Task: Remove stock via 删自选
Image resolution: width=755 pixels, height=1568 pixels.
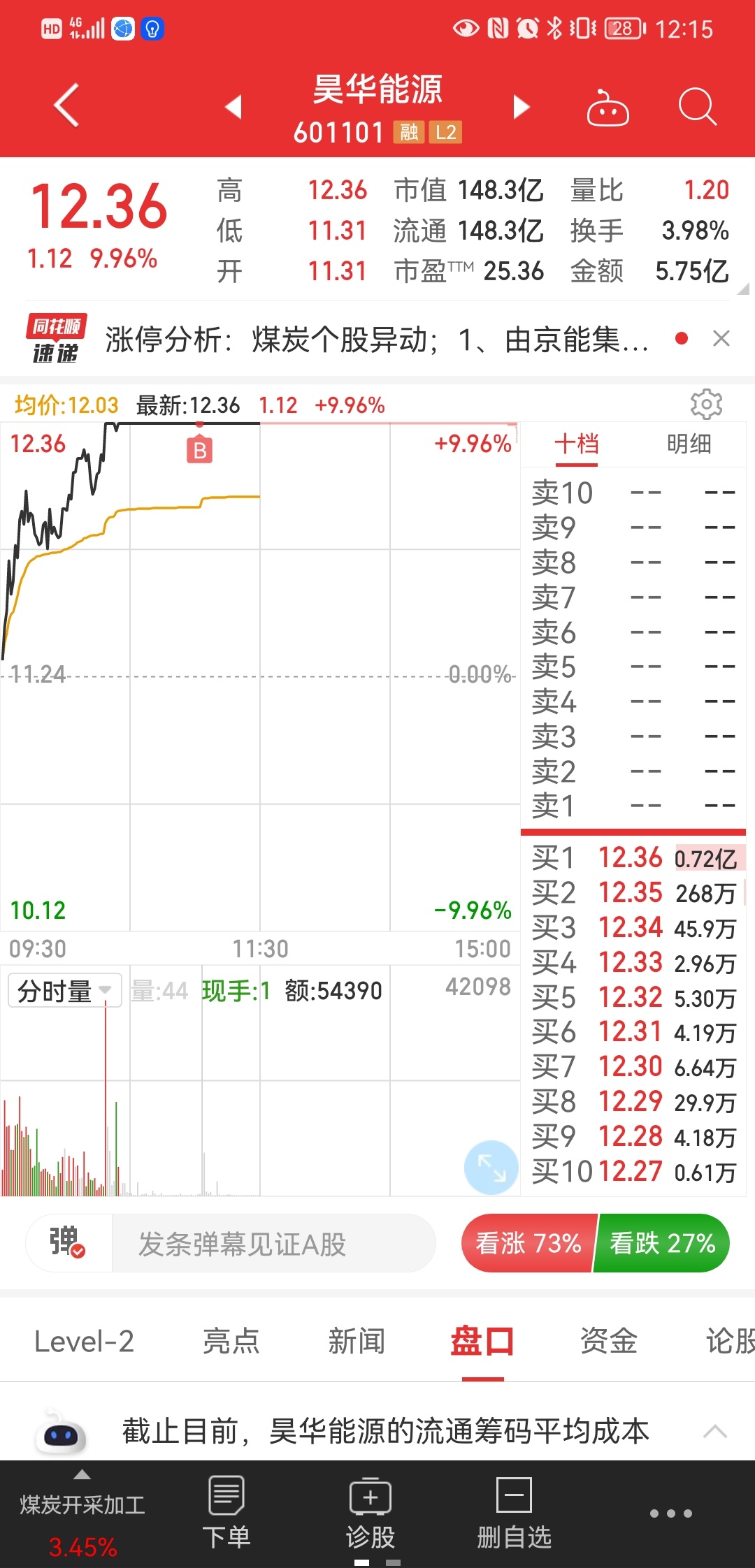Action: click(x=514, y=1512)
